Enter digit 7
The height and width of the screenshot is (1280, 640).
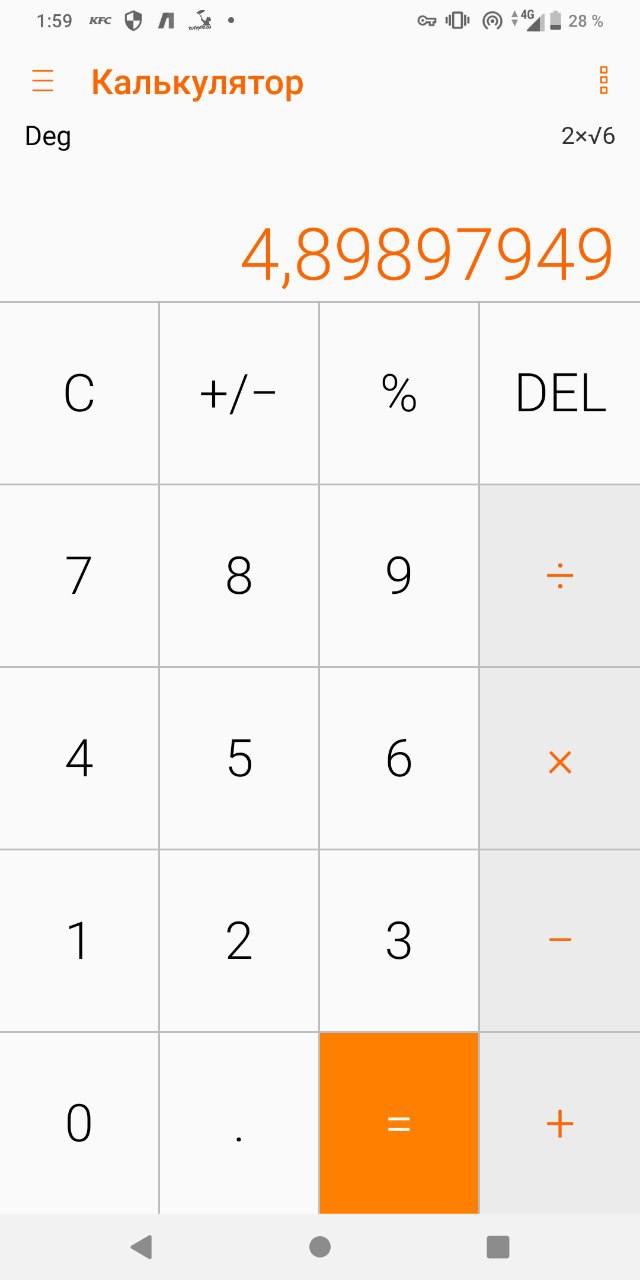79,576
